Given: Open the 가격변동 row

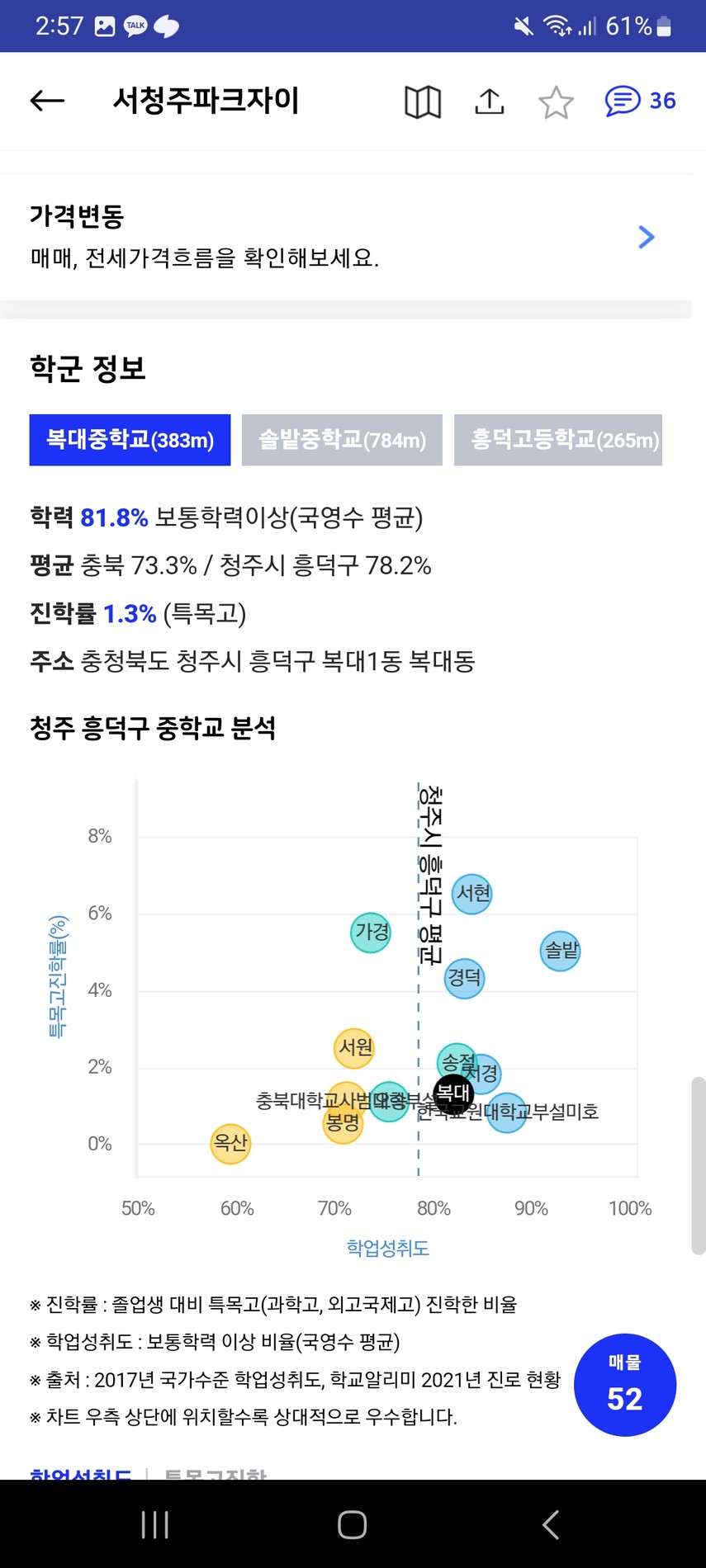Looking at the screenshot, I should point(345,237).
